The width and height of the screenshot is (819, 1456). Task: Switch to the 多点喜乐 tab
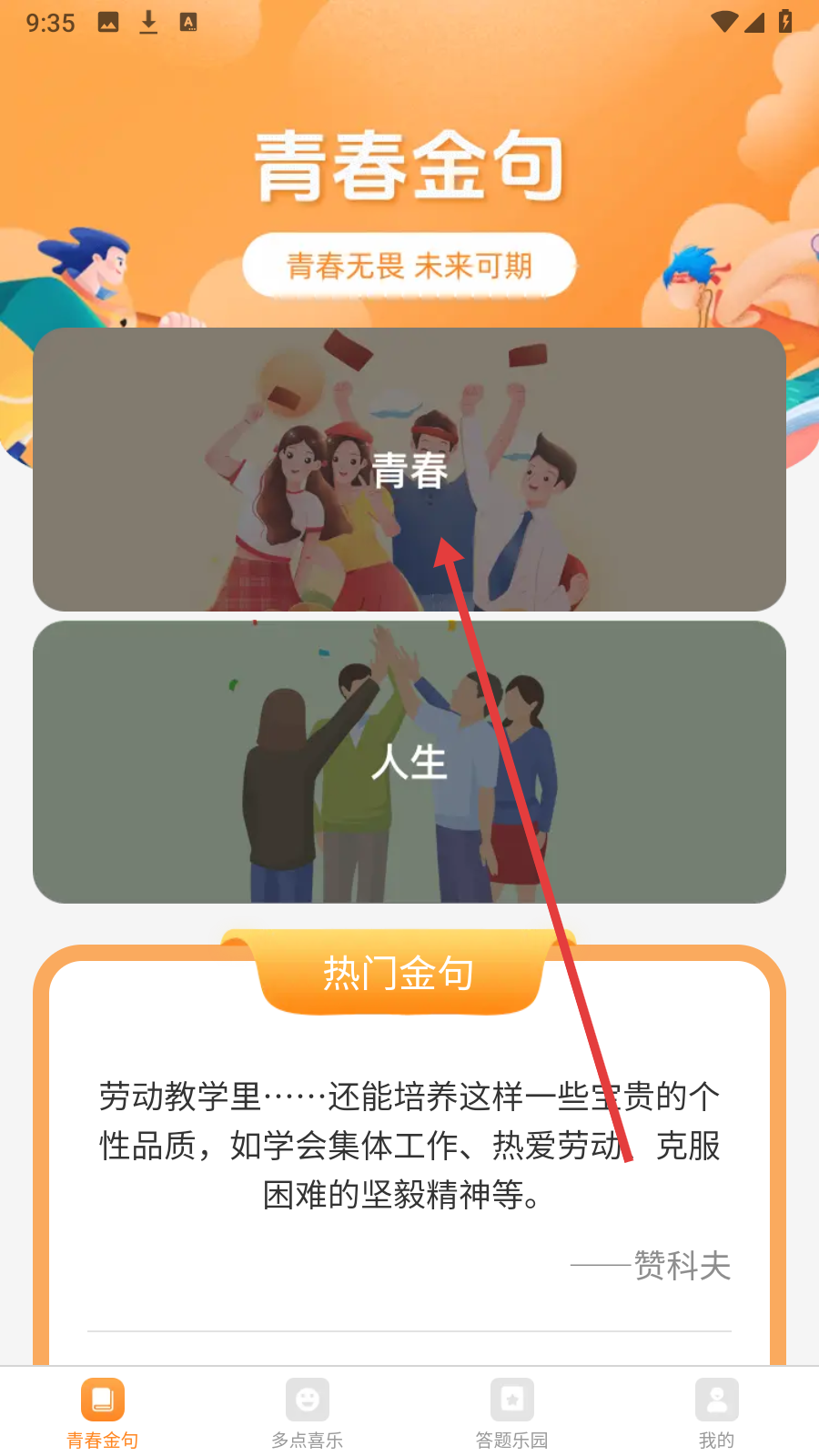click(x=308, y=1412)
